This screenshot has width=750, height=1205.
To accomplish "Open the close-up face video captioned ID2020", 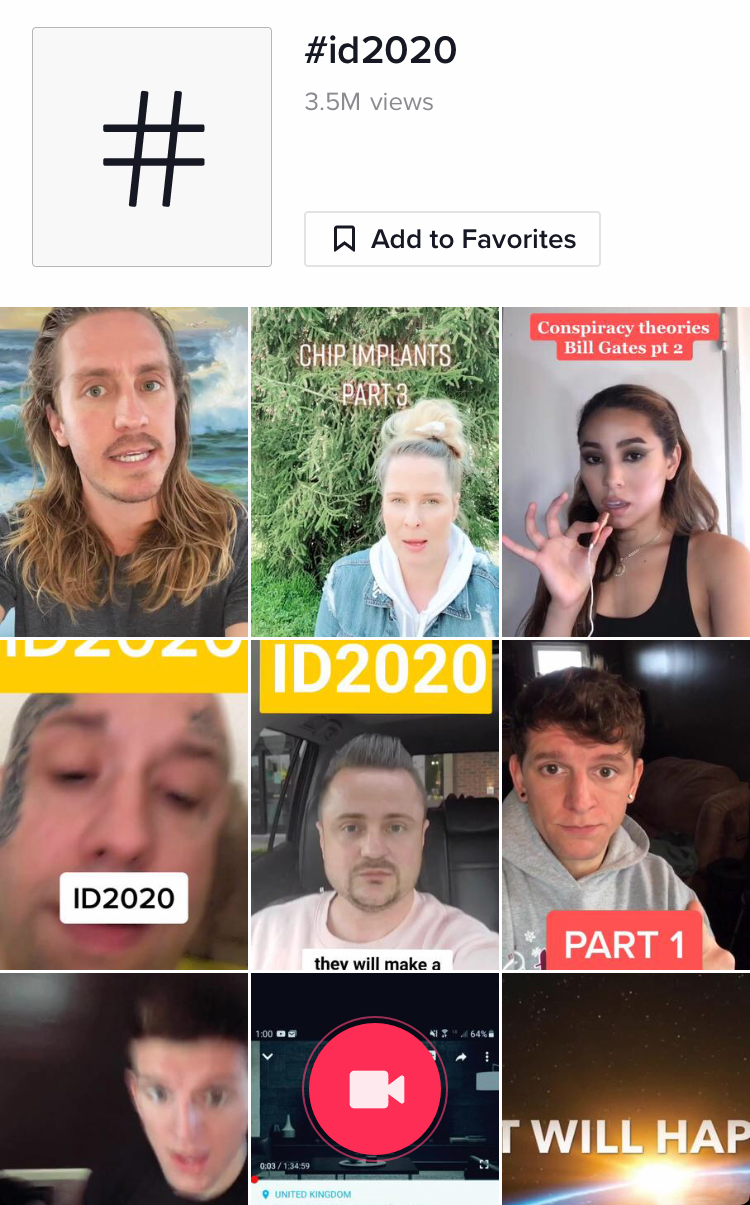I will click(123, 805).
